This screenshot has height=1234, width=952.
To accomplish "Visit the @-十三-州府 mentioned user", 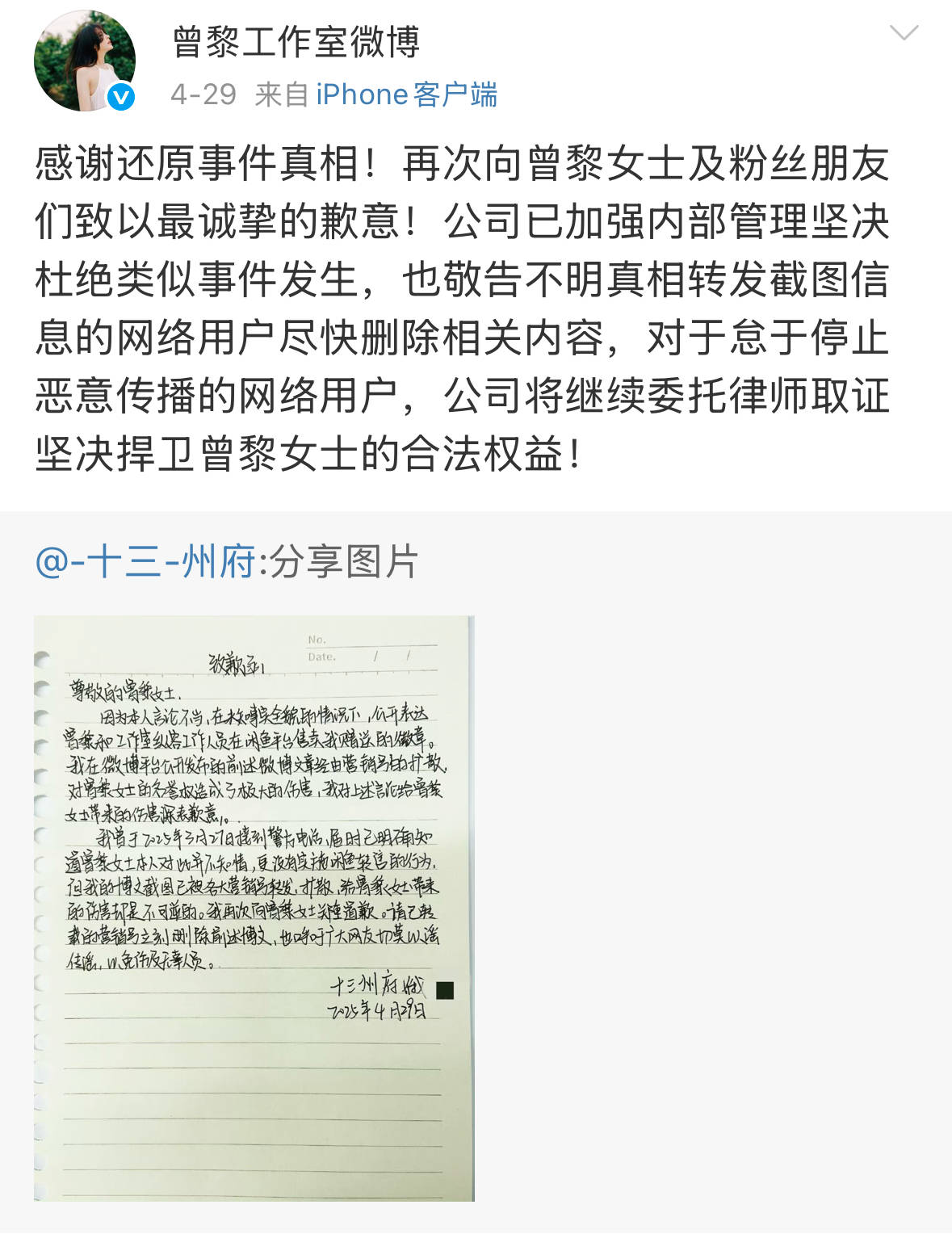I will click(145, 561).
